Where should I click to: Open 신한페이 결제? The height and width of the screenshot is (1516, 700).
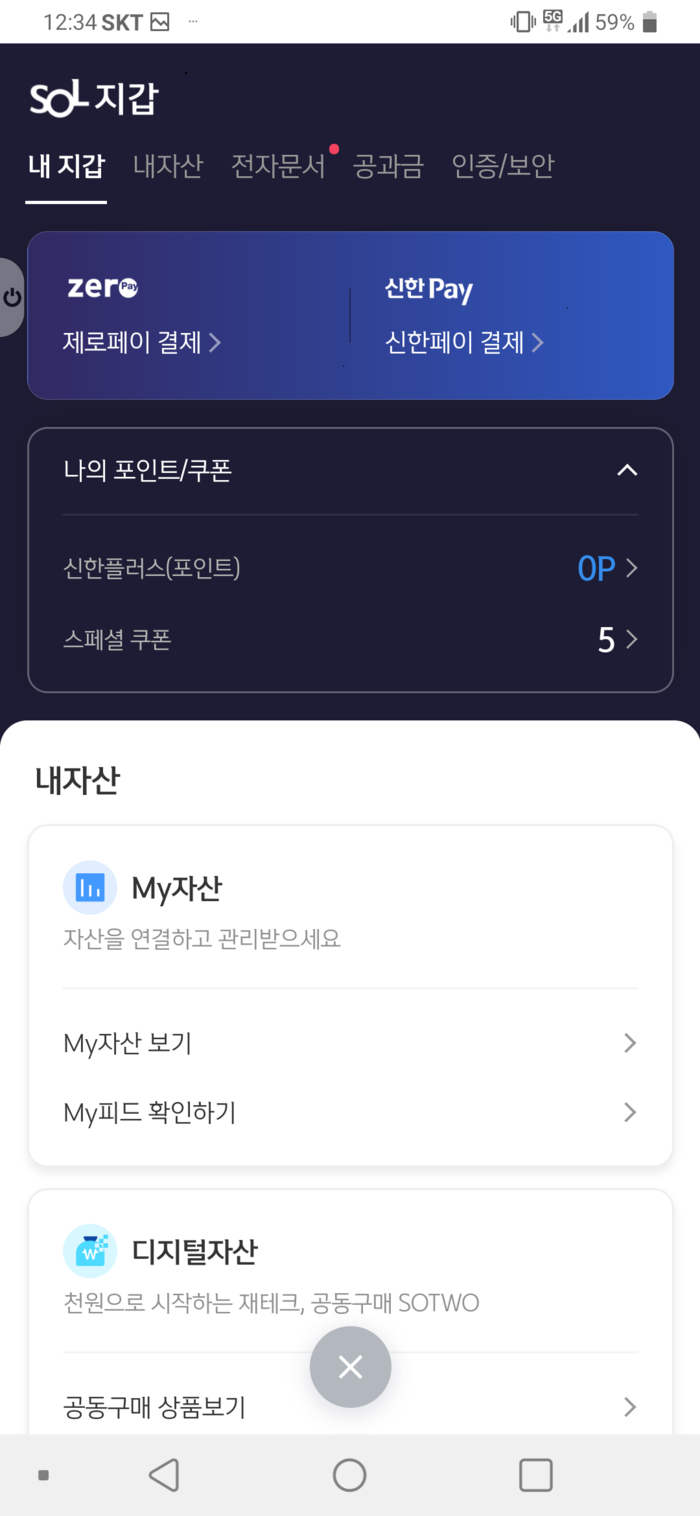[x=465, y=342]
